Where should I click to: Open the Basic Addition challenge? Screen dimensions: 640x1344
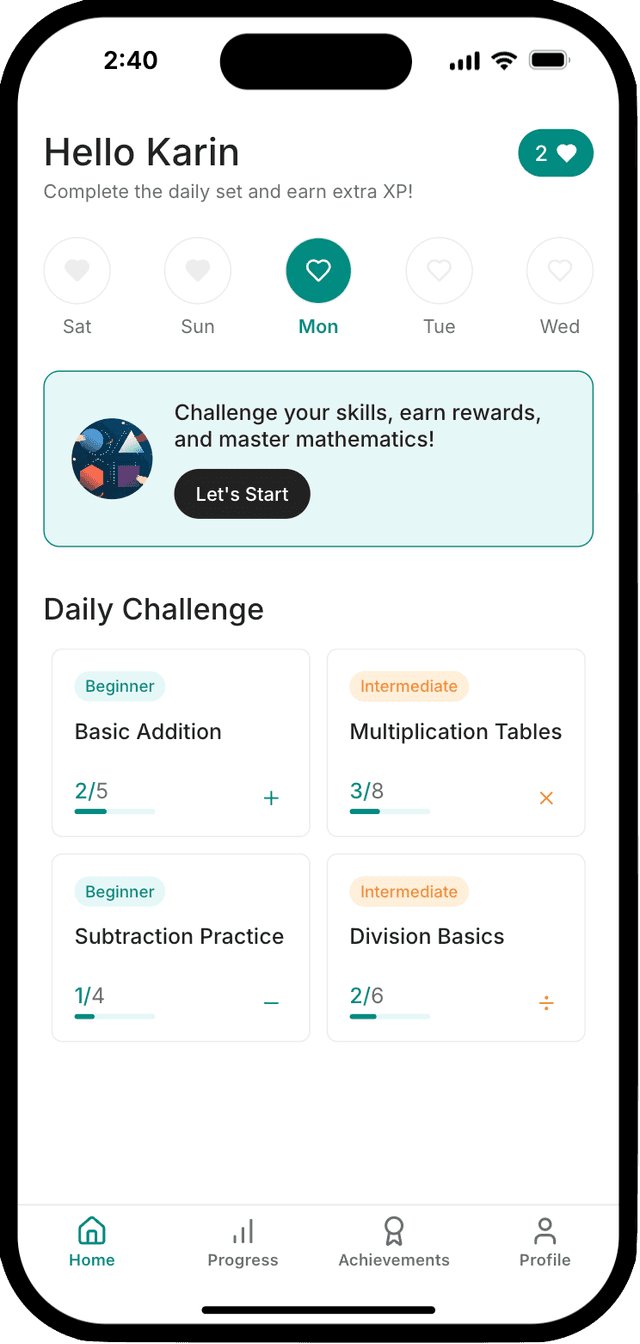click(181, 742)
